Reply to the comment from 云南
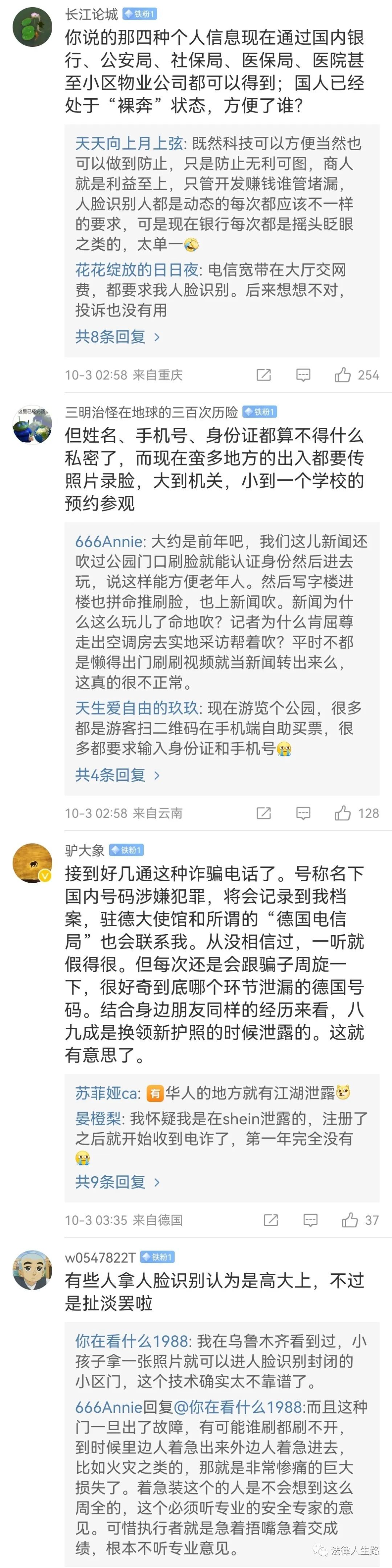Viewport: 392px width, 1568px height. point(302,813)
